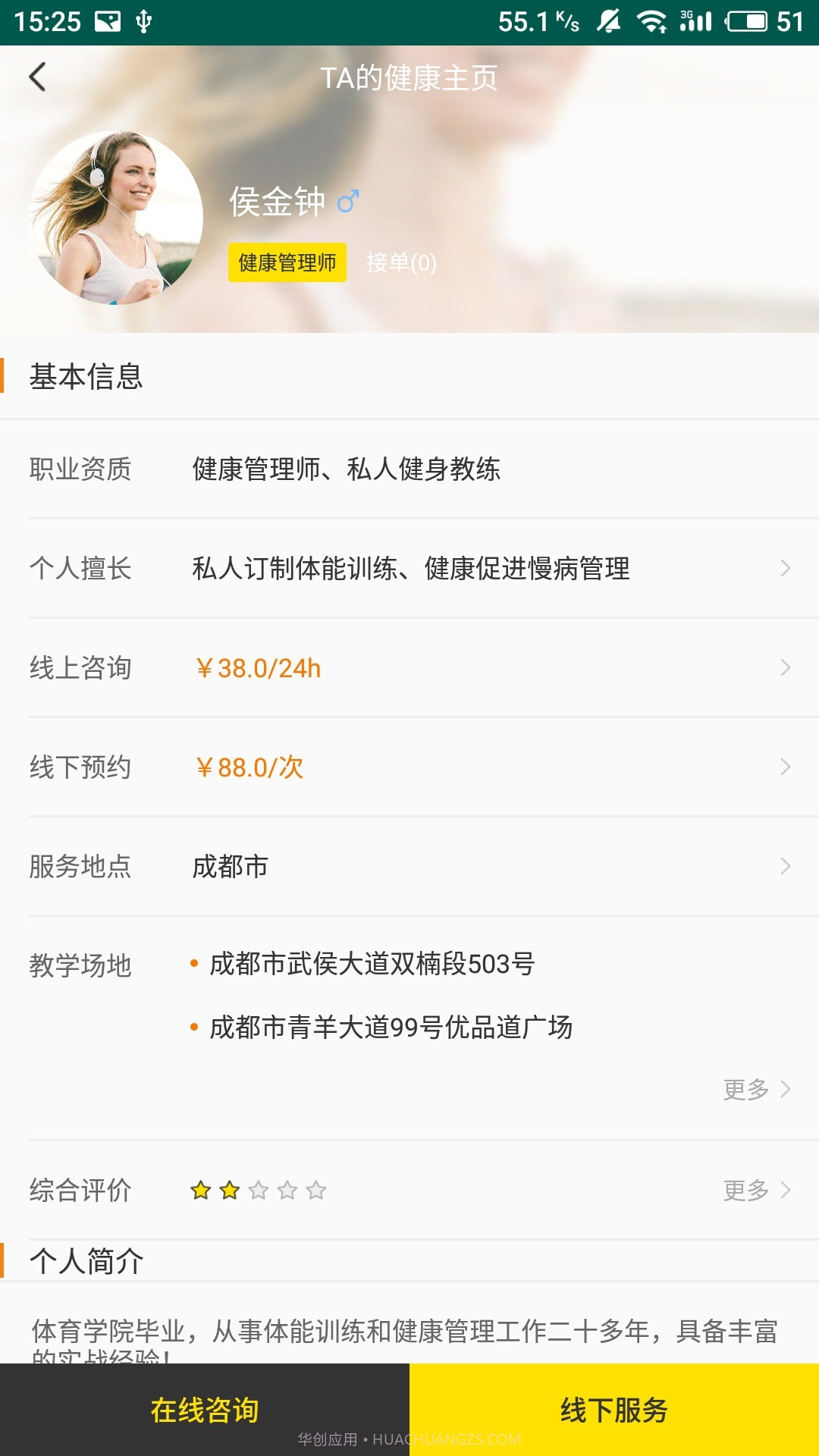Viewport: 819px width, 1456px height.
Task: Tap the first highlighted star of the rating
Action: point(199,1191)
